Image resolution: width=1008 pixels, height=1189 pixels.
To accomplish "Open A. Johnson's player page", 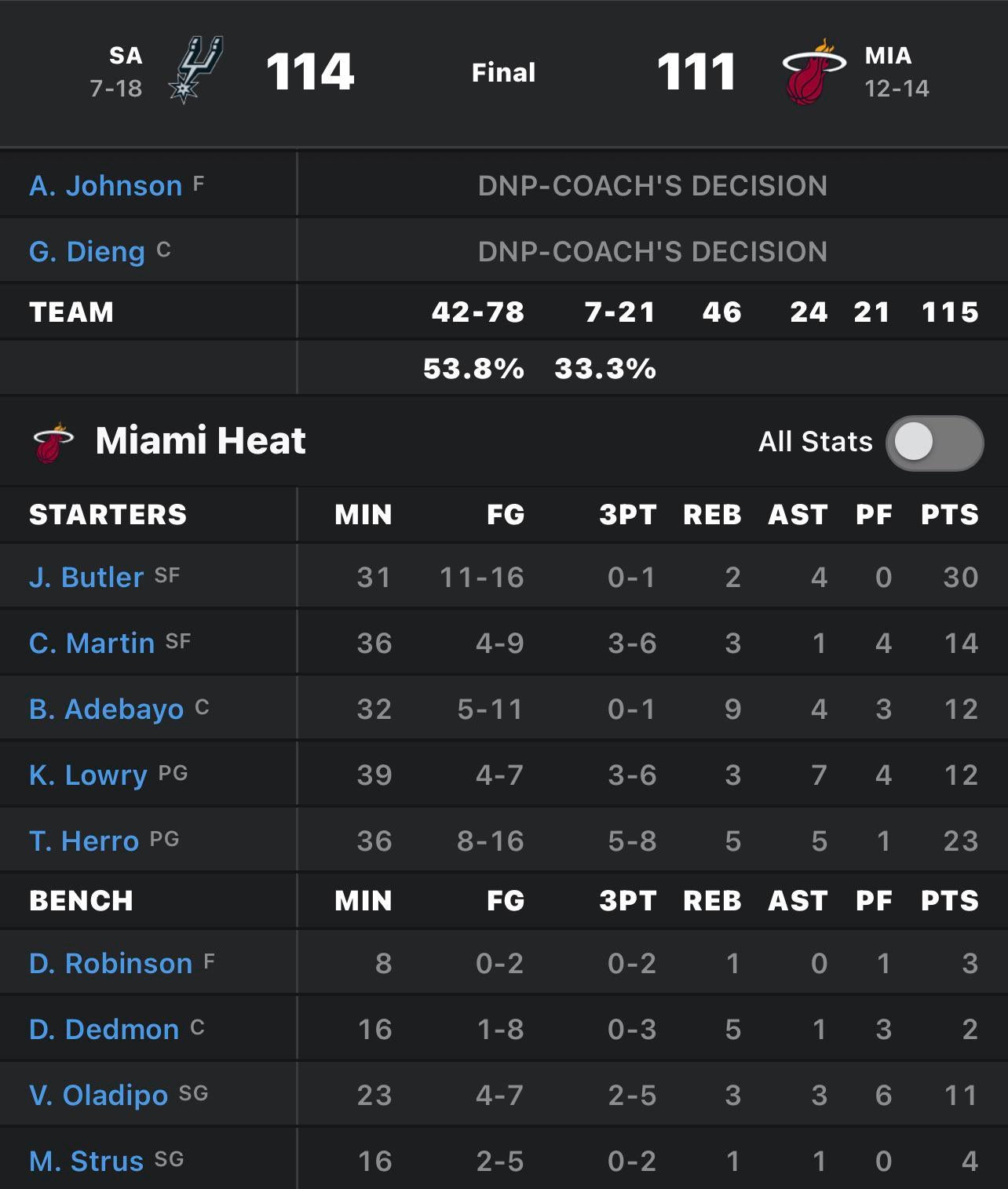I will 105,186.
